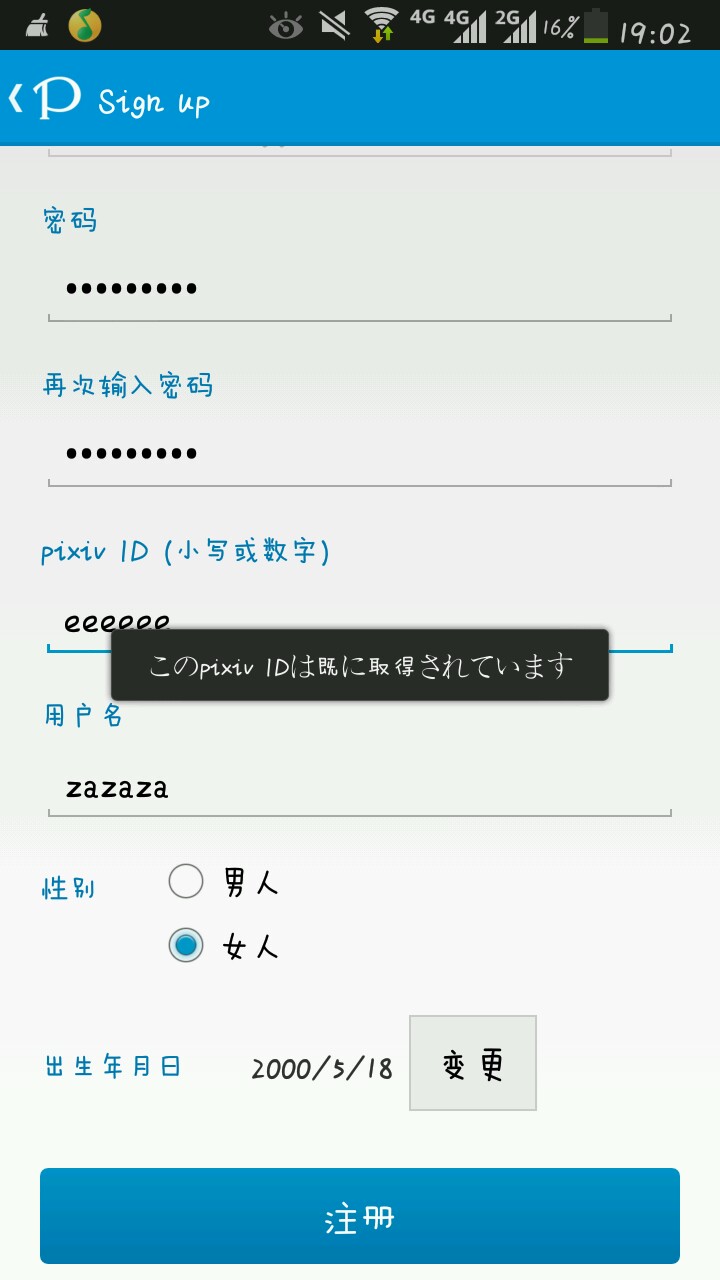Edit the 用户名 field containing zazaza
Screen dimensions: 720x1280
pos(359,788)
